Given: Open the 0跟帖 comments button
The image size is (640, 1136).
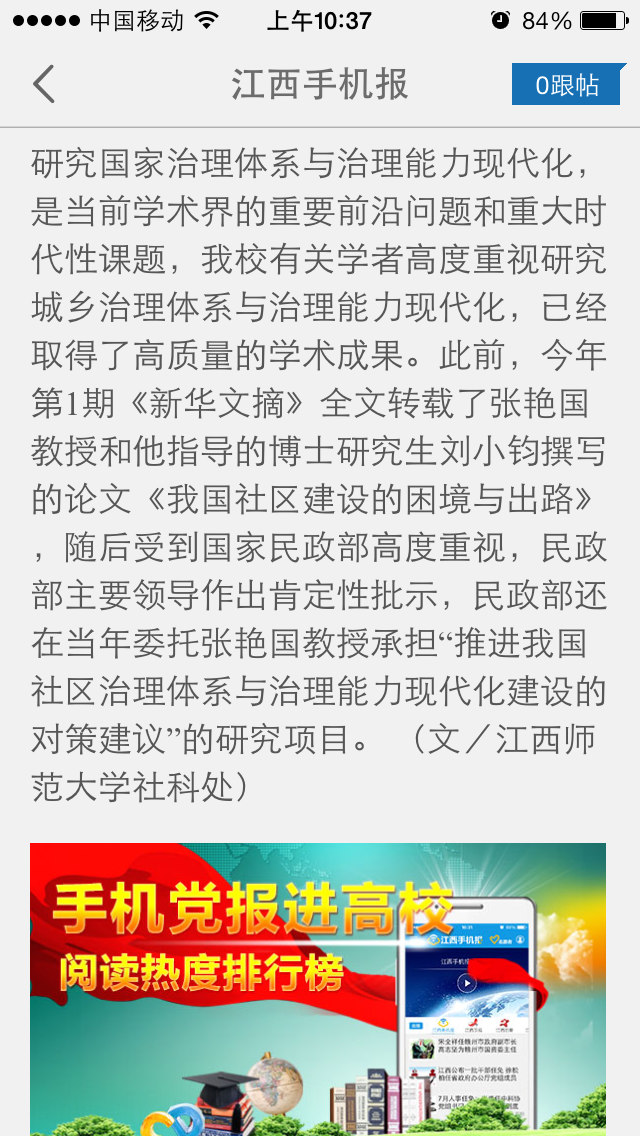Looking at the screenshot, I should point(566,85).
